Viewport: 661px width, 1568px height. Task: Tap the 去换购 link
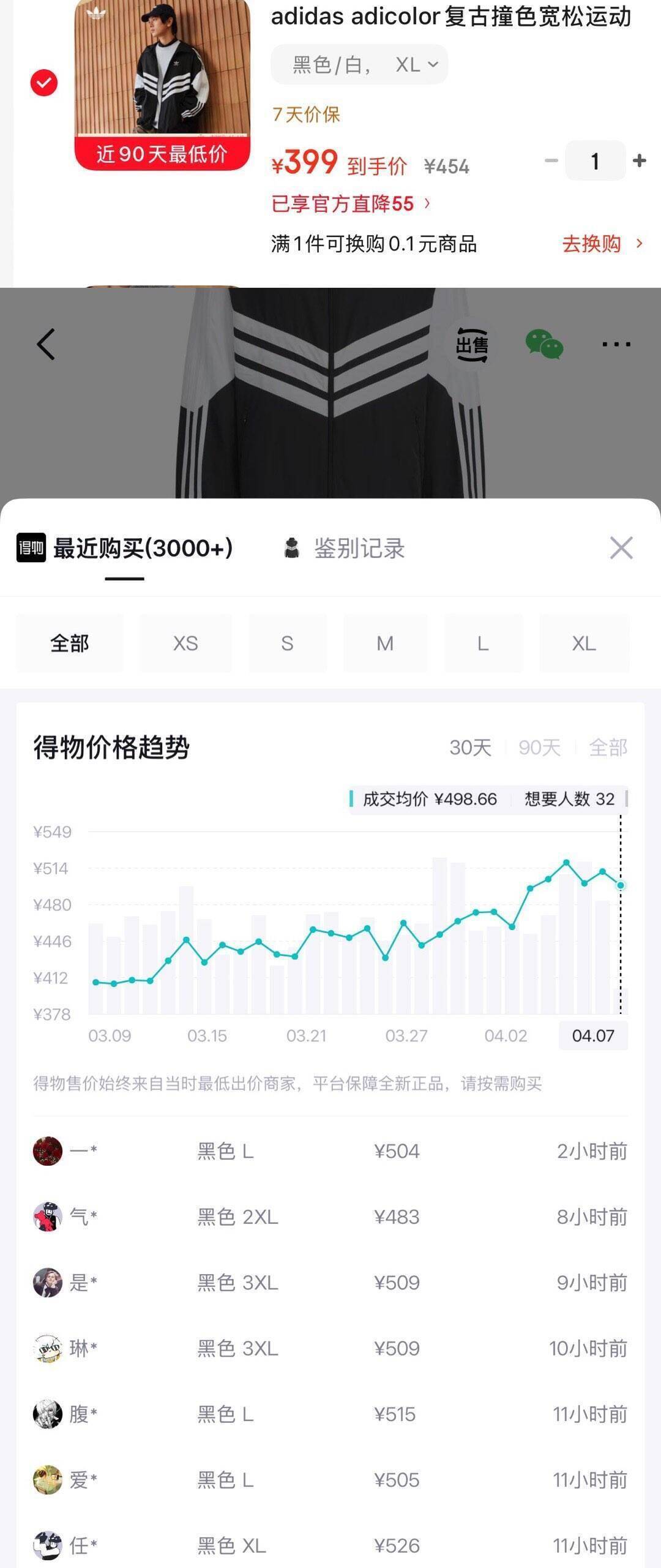[x=591, y=244]
